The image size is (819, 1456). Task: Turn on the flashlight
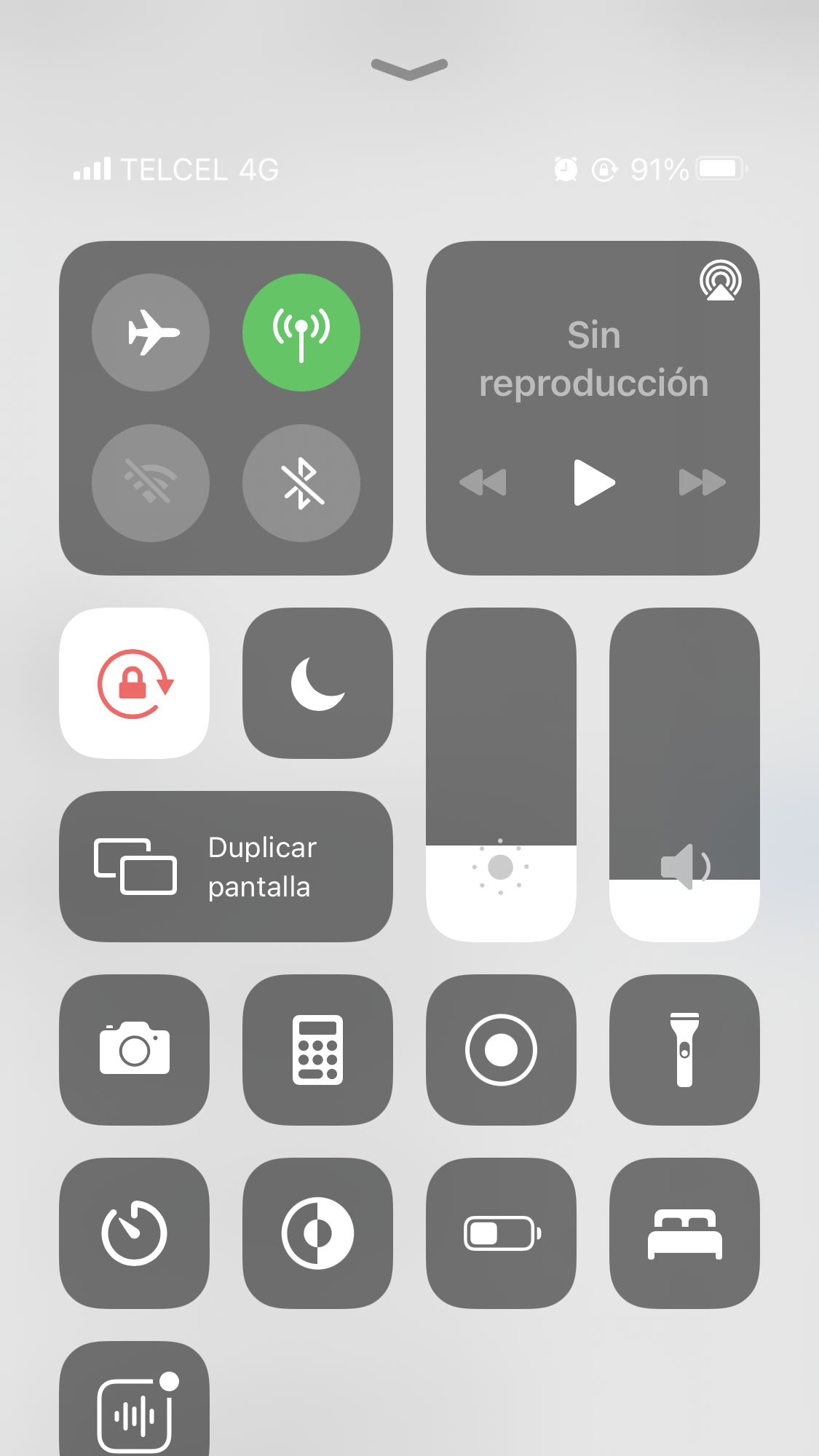pyautogui.click(x=684, y=1049)
